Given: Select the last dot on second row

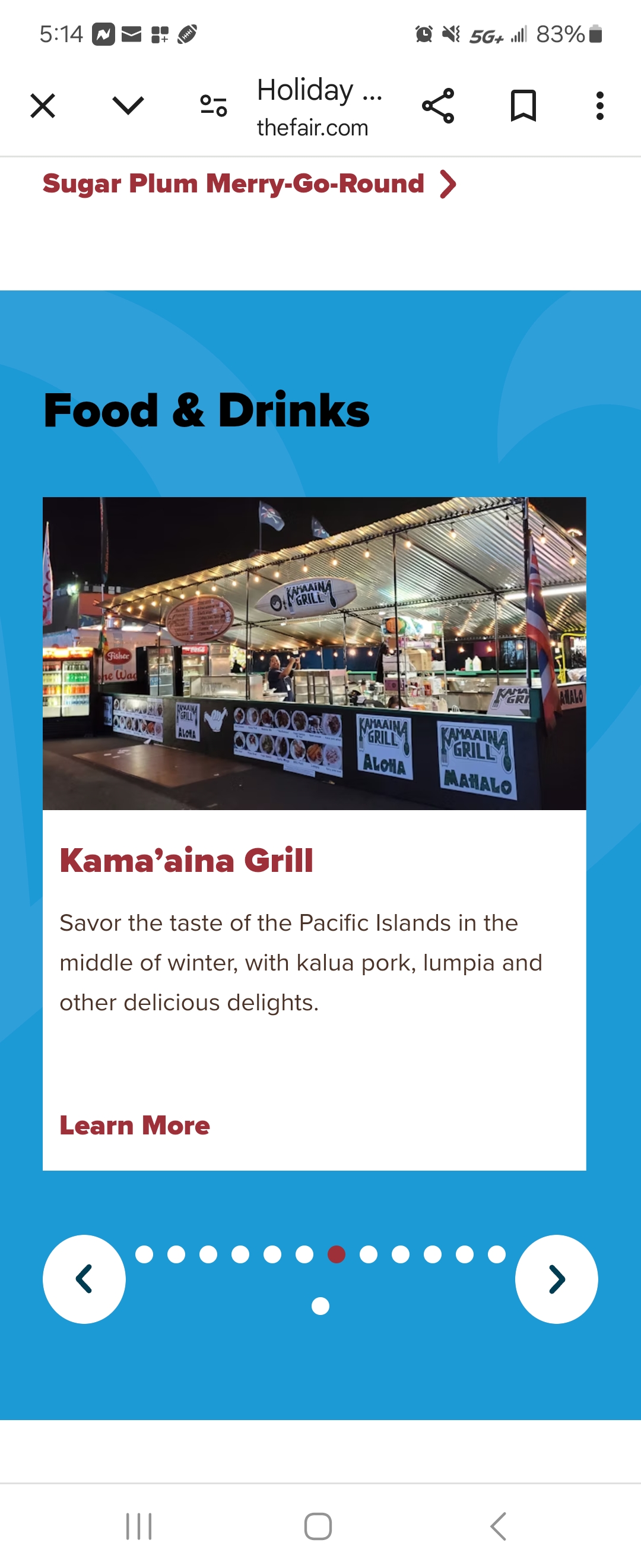Looking at the screenshot, I should coord(320,1305).
